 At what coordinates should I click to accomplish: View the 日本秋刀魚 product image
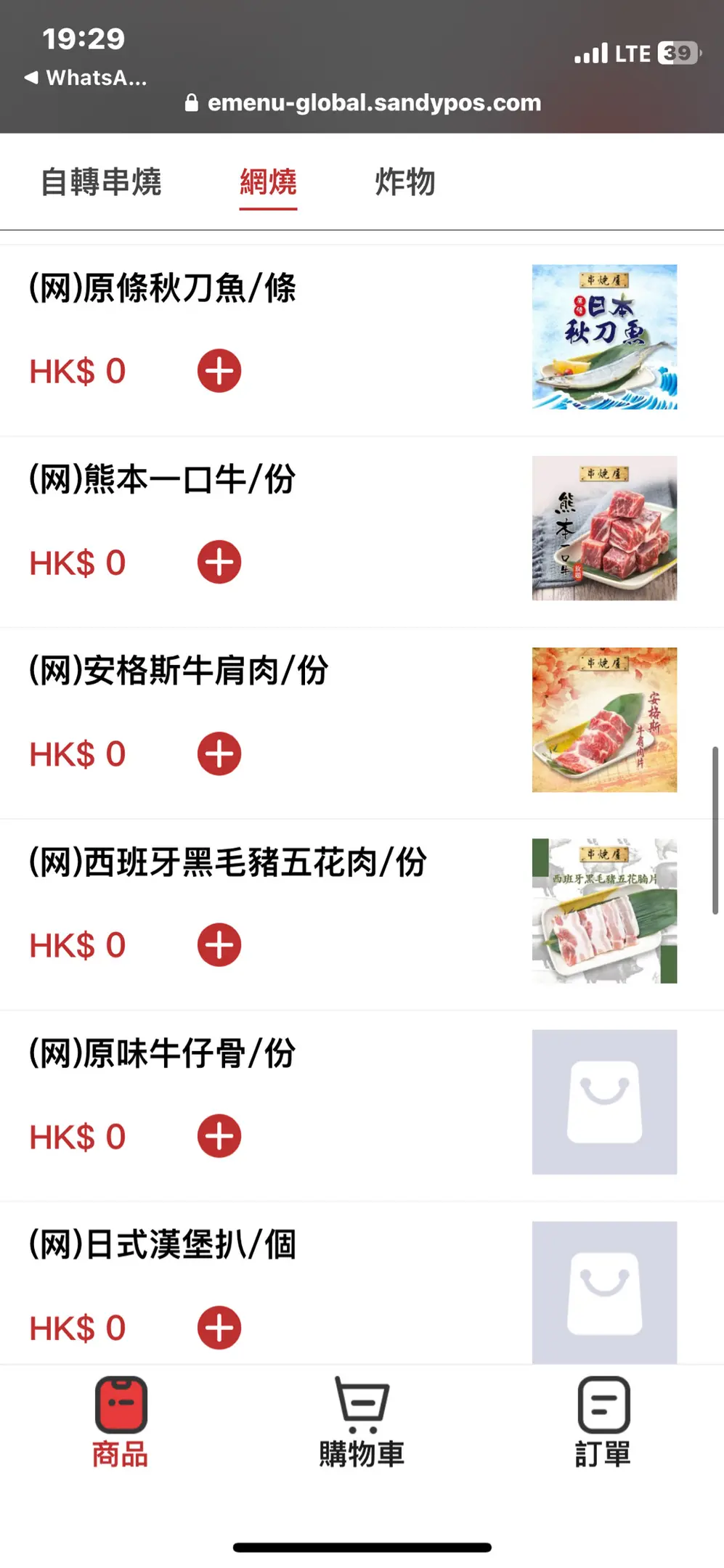coord(604,337)
